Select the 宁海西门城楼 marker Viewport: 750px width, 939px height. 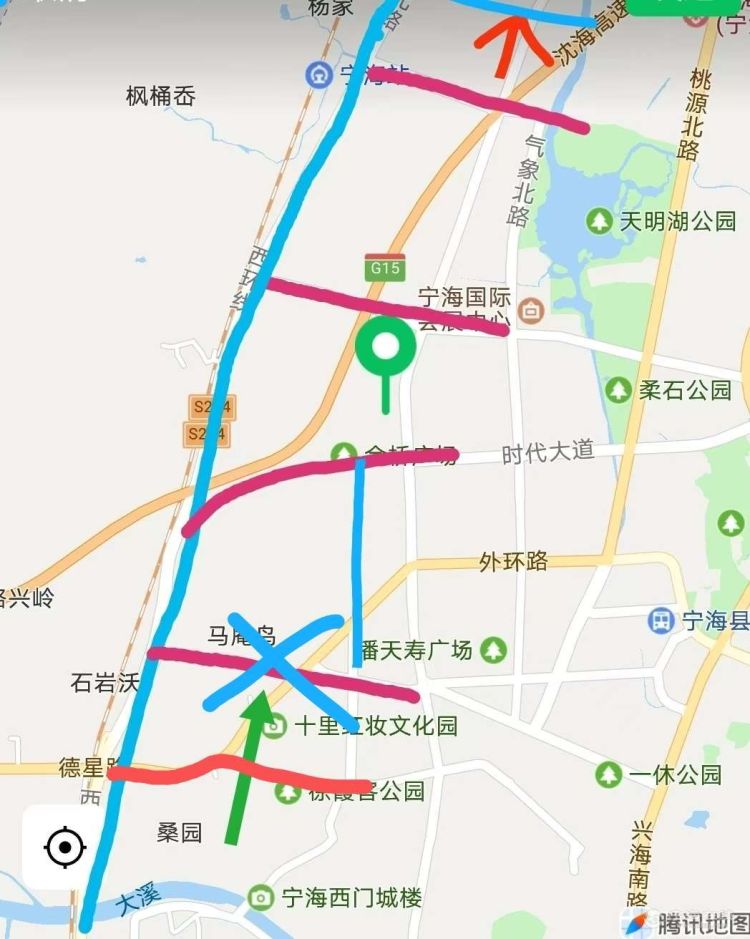261,896
